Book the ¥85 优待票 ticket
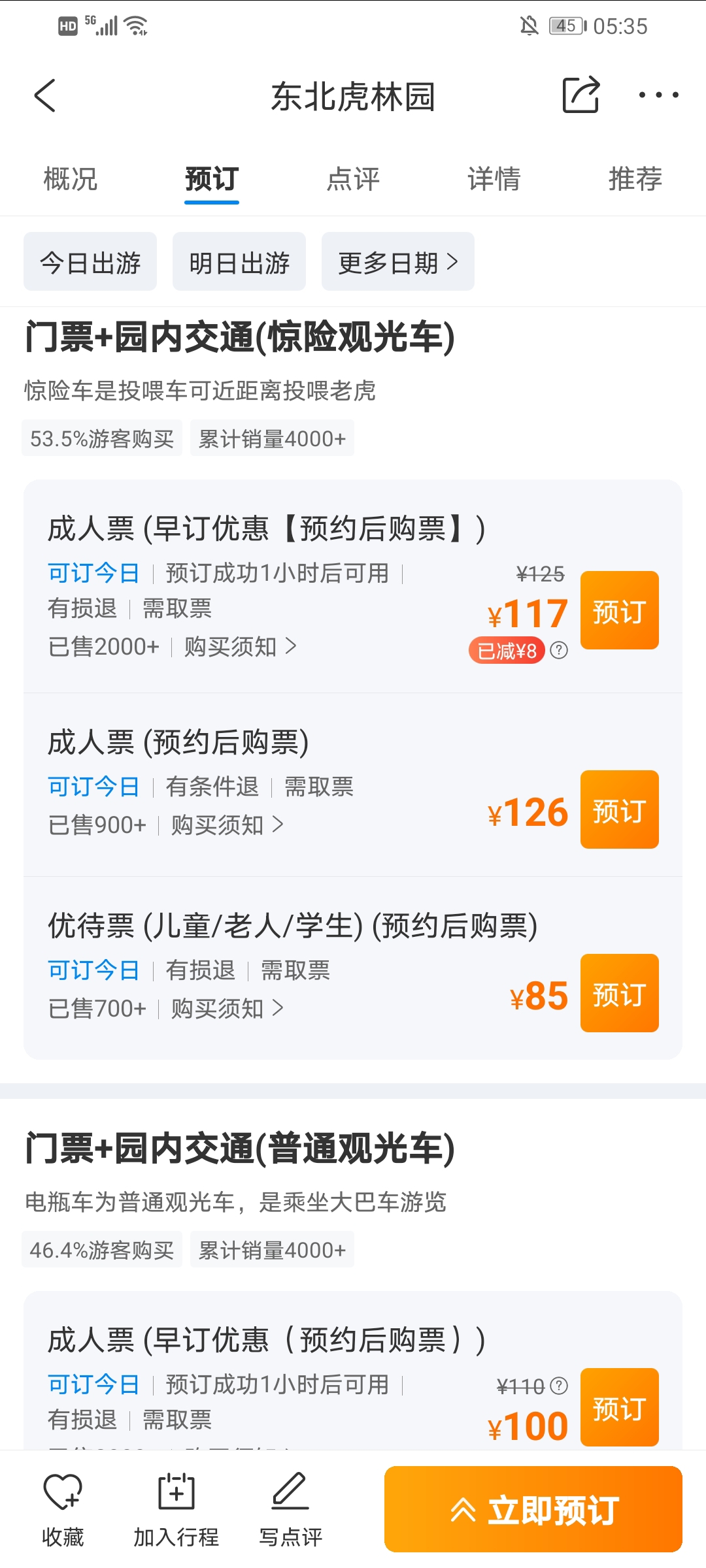 click(x=620, y=993)
